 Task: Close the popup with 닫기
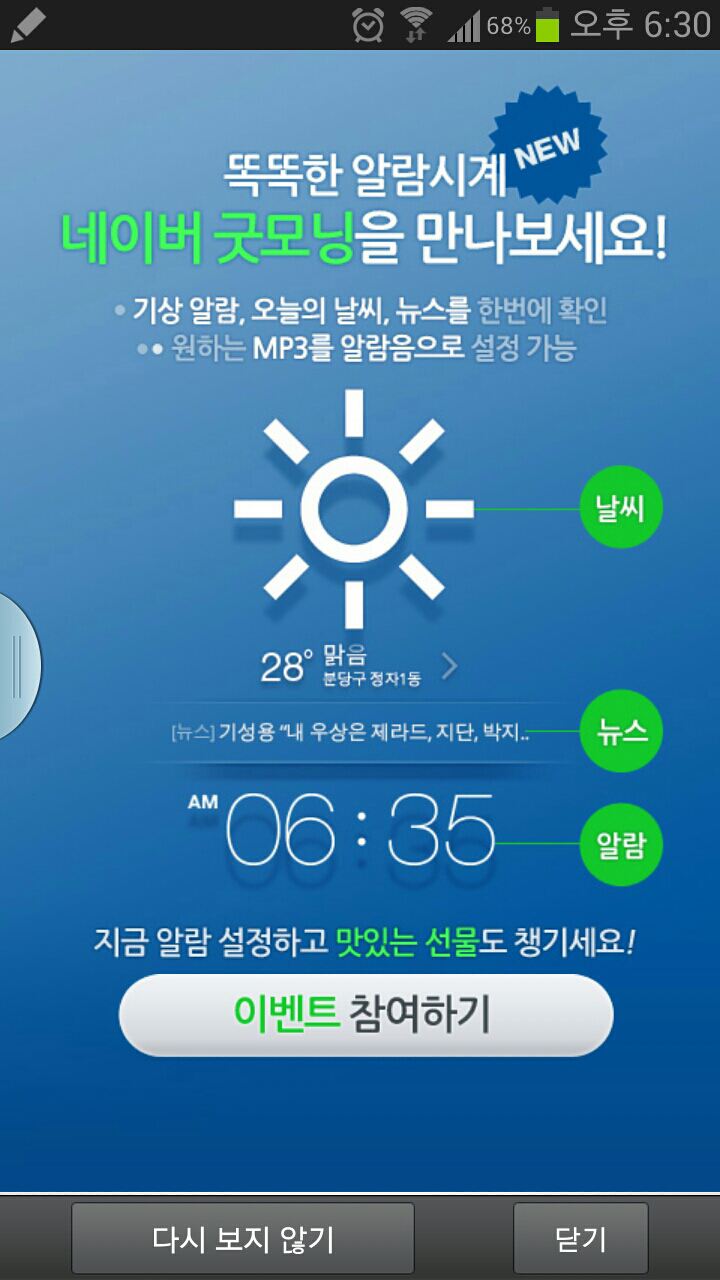[x=581, y=1239]
